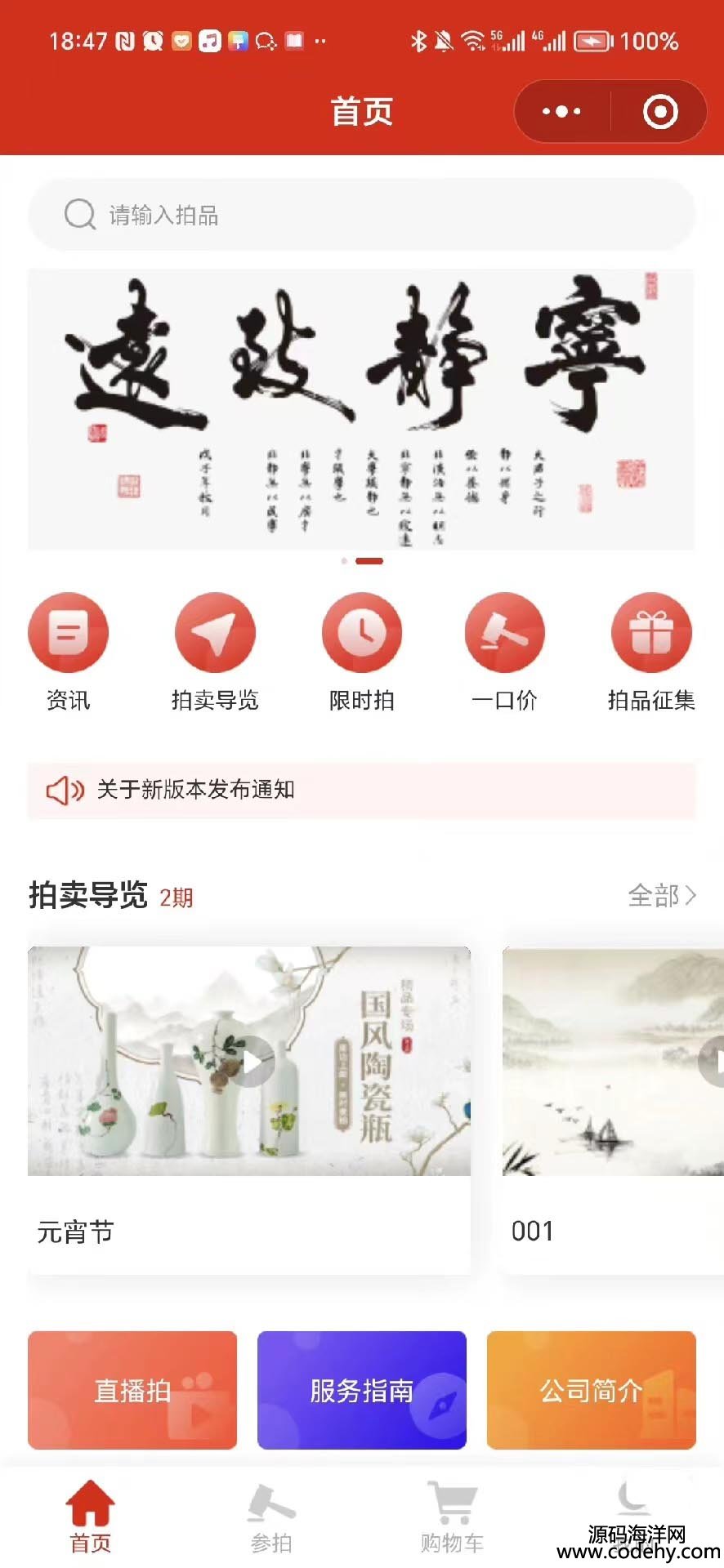Open the mini-program more options menu
The width and height of the screenshot is (724, 1568).
point(561,112)
